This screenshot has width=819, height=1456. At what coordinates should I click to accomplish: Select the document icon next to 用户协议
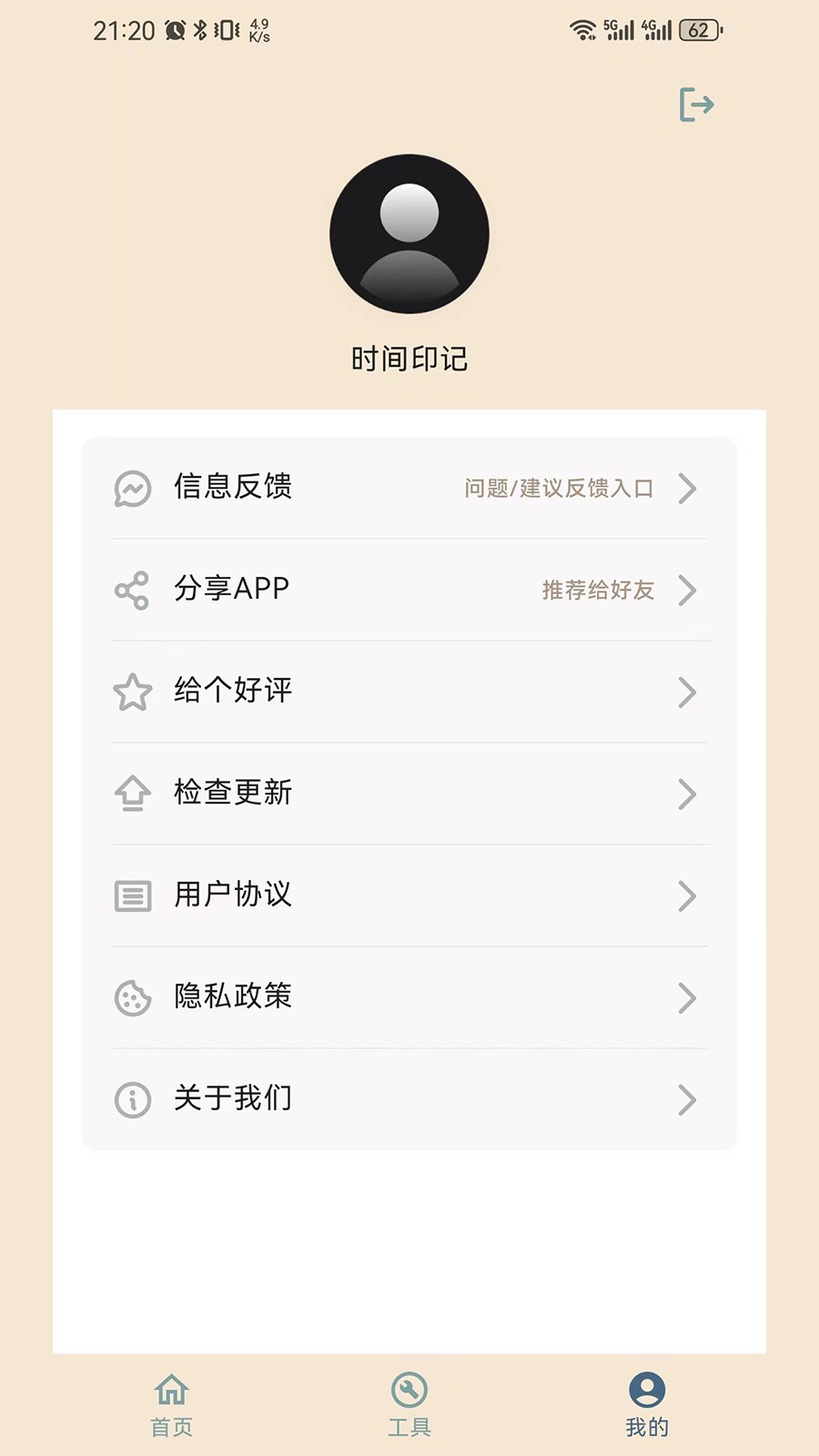pos(132,896)
